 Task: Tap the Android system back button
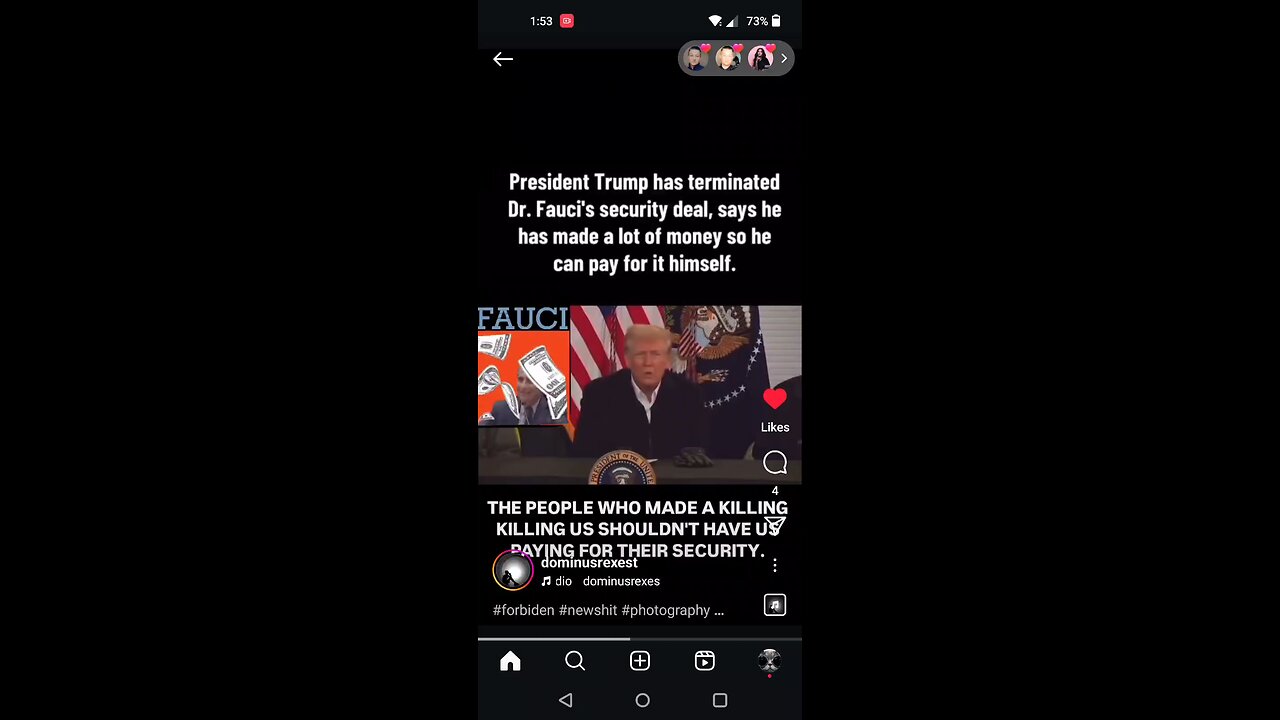(x=566, y=701)
